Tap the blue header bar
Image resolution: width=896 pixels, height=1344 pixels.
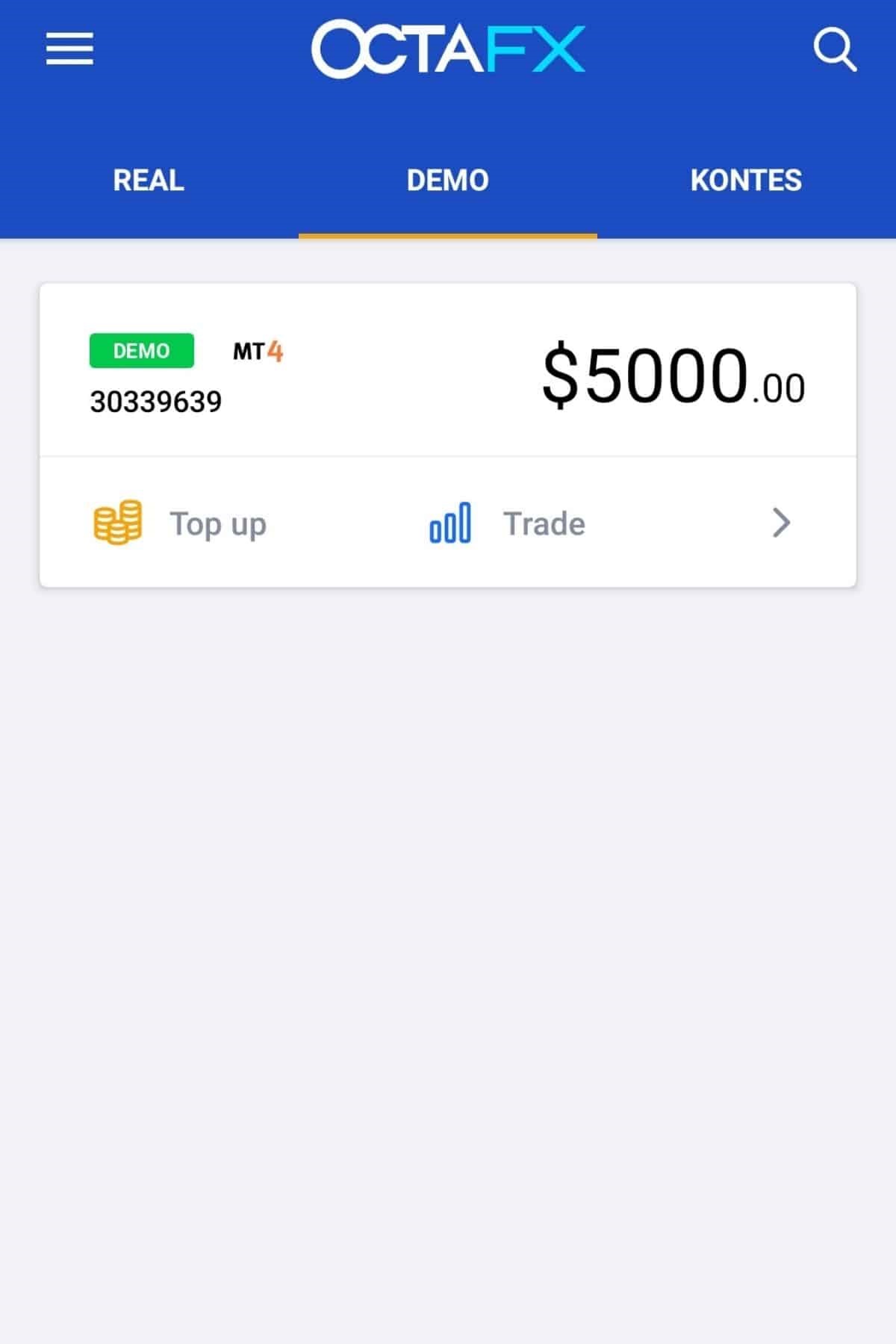(x=448, y=112)
